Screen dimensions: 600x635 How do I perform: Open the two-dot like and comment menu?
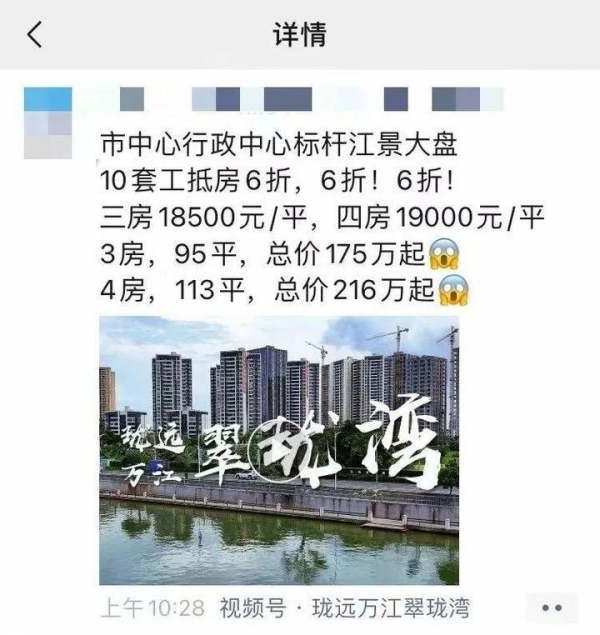[551, 608]
